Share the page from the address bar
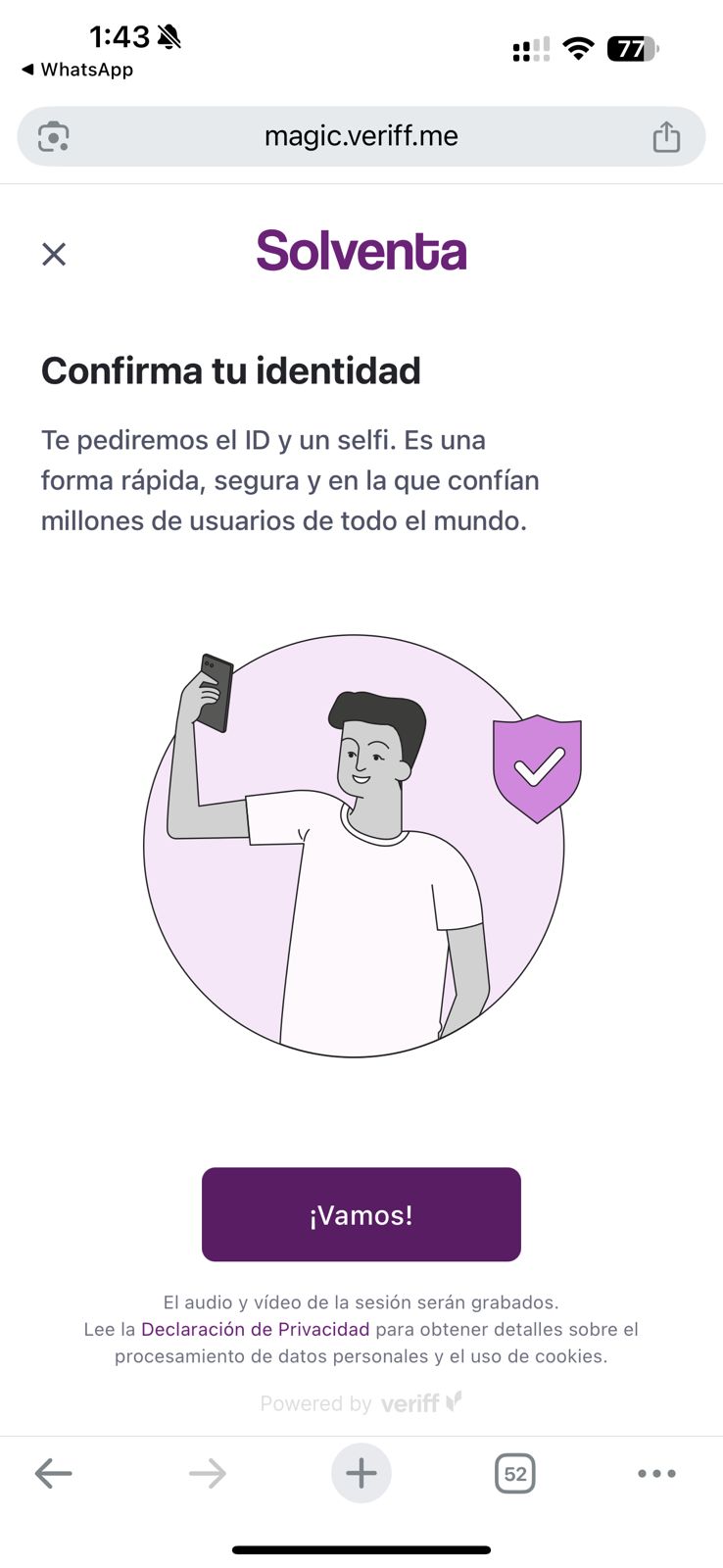723x1568 pixels. click(x=666, y=136)
